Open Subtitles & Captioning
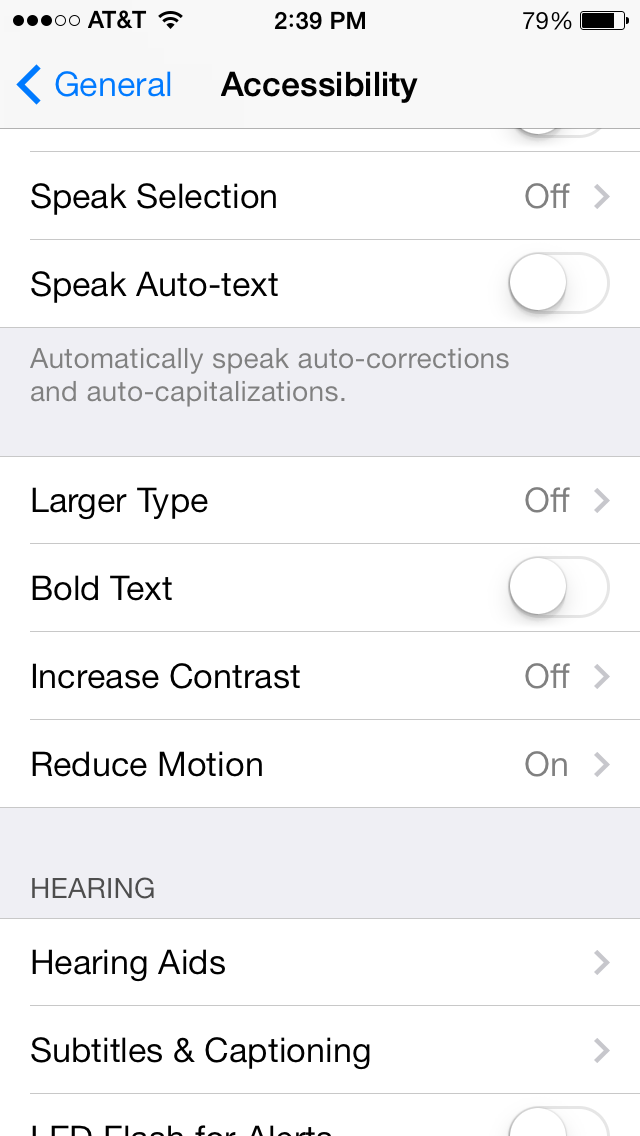Screen dimensions: 640x1136 [320, 1050]
